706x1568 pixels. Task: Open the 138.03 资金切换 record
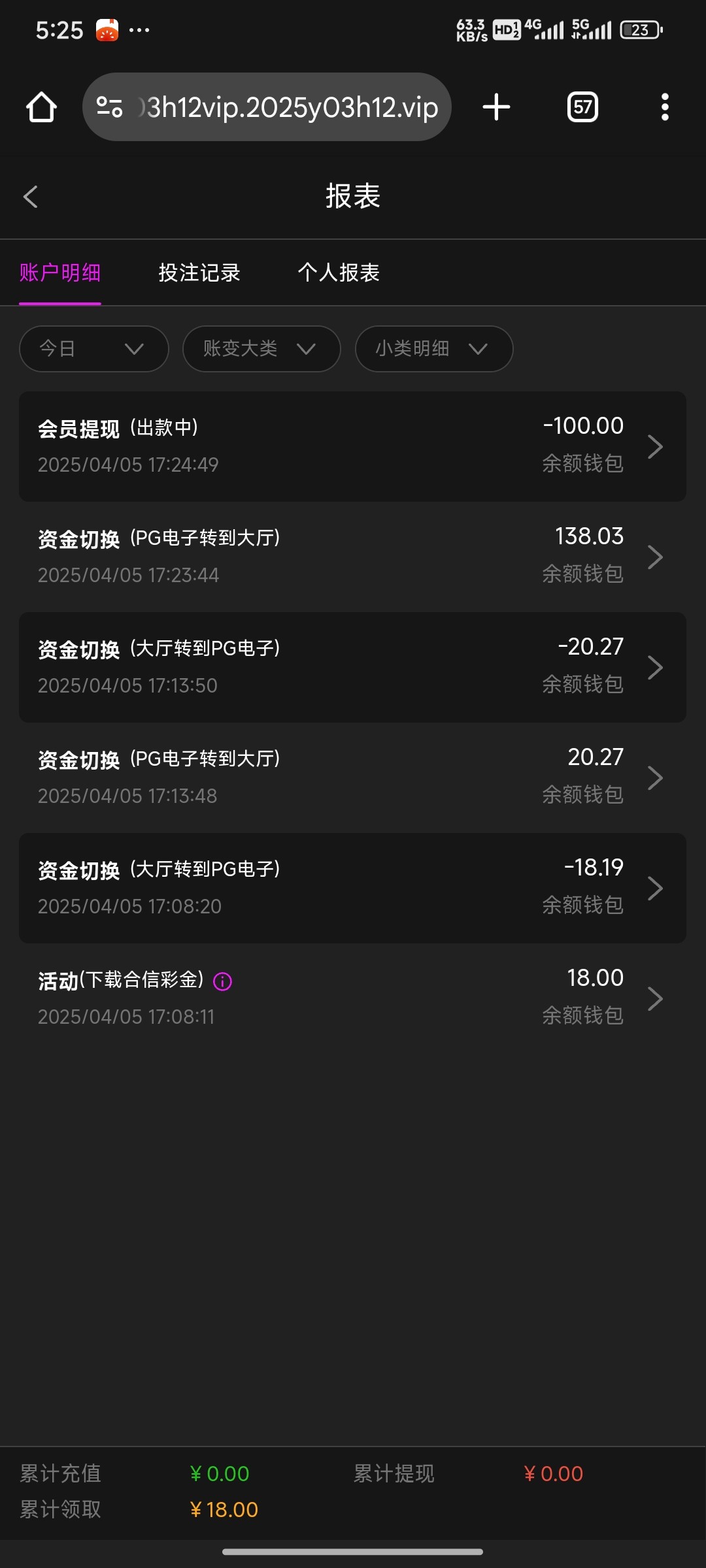pyautogui.click(x=352, y=557)
